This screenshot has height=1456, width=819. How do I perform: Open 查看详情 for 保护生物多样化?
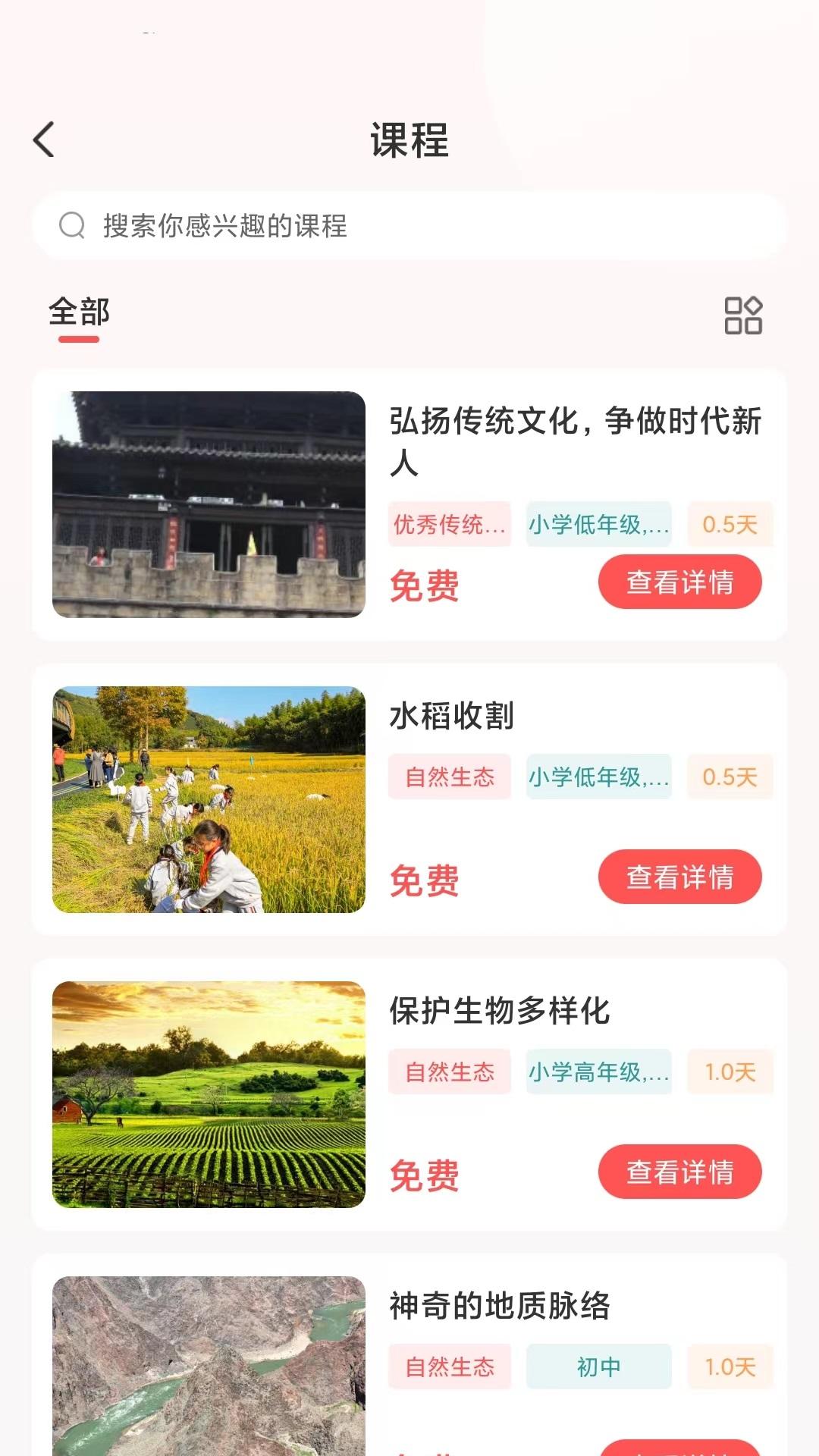679,1172
